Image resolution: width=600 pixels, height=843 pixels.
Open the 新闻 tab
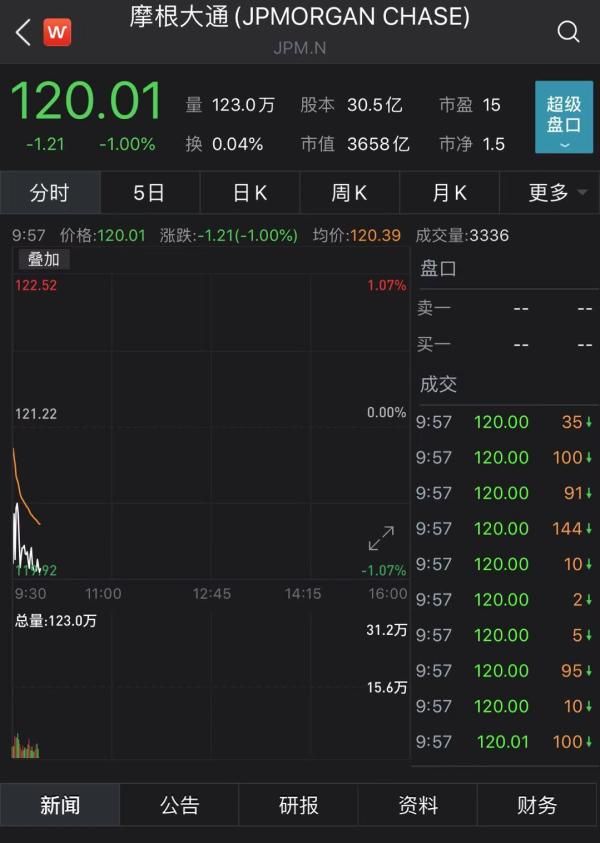[x=60, y=805]
